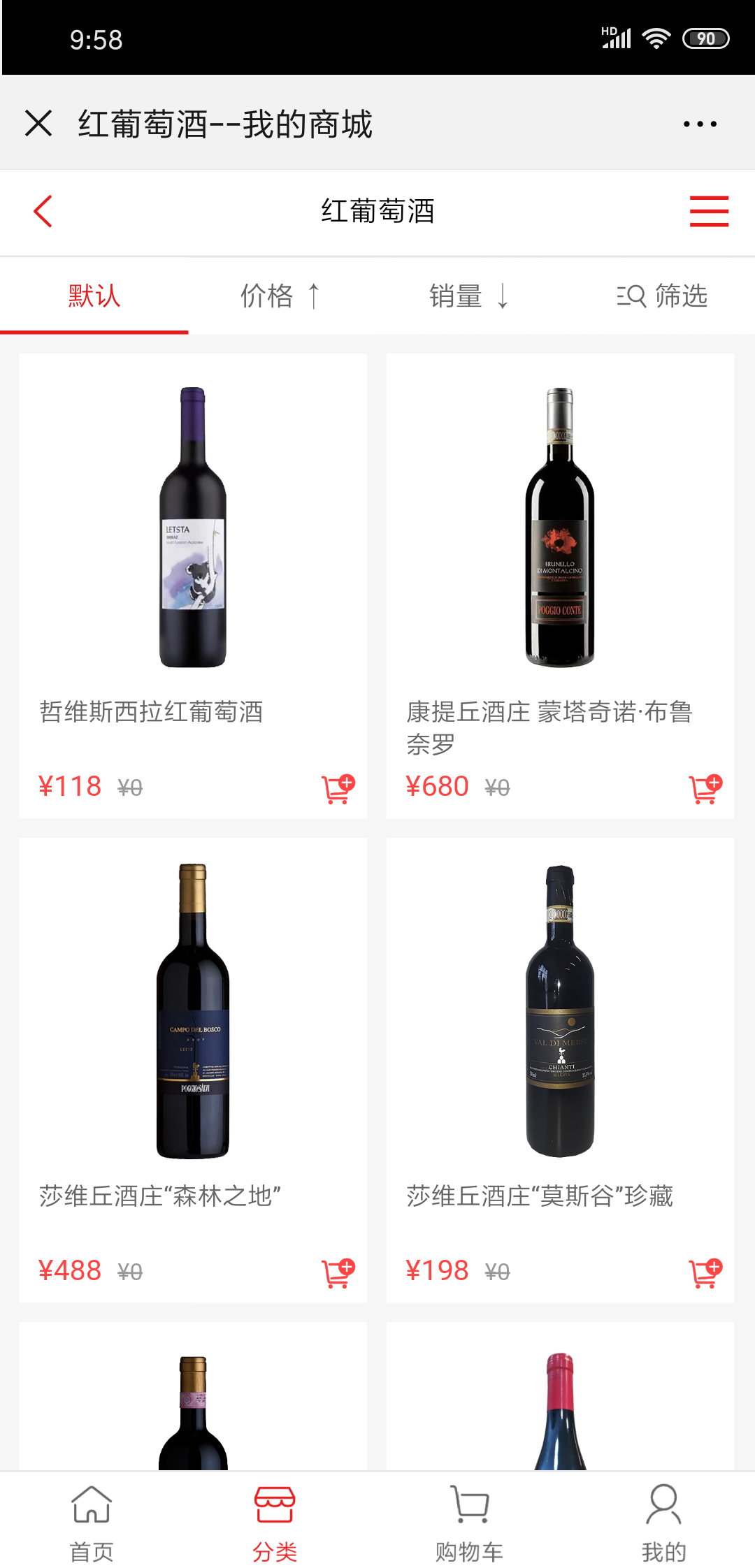The width and height of the screenshot is (755, 1568).
Task: Open the three-dot overflow menu
Action: 700,124
